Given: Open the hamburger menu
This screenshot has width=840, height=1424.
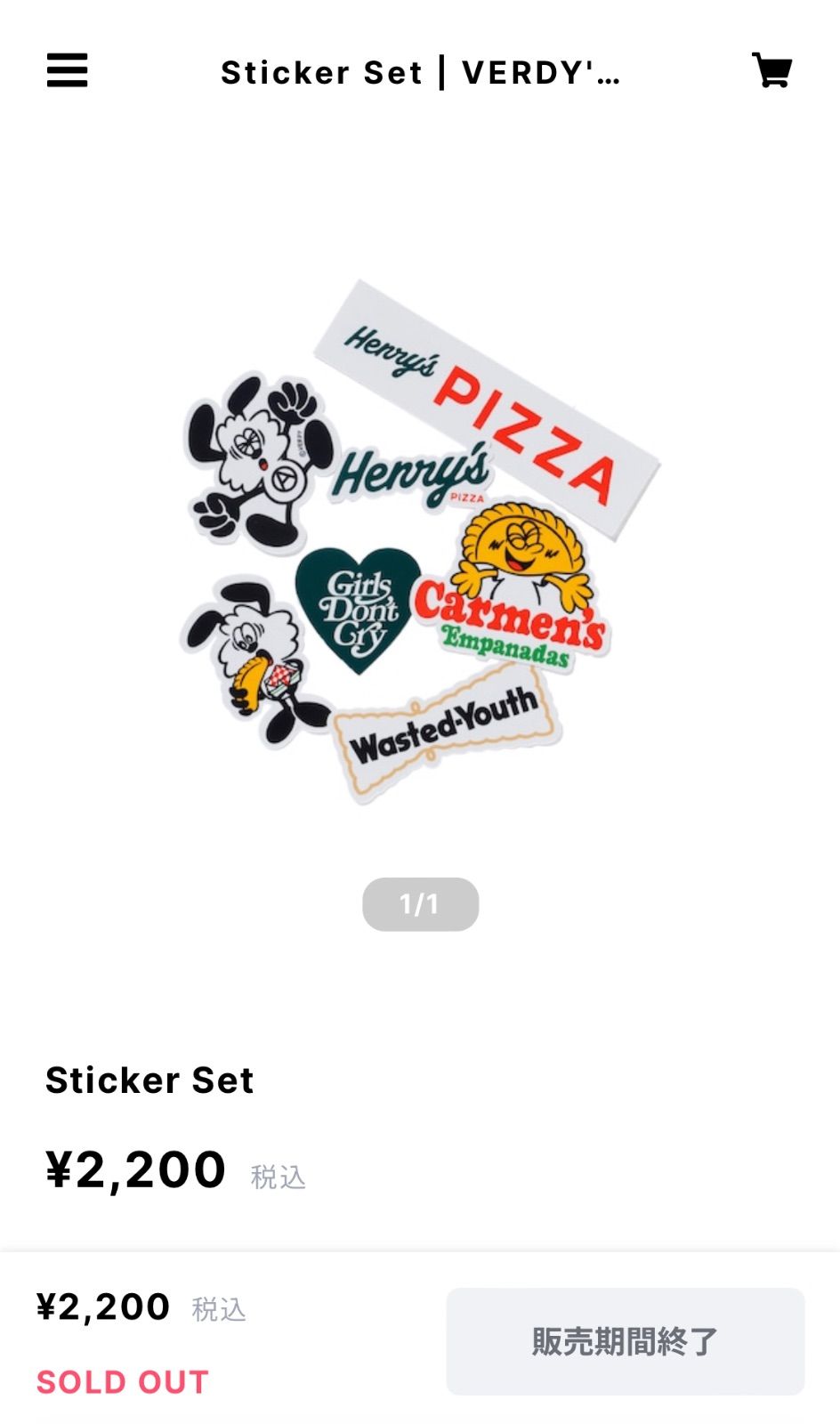Looking at the screenshot, I should tap(68, 70).
